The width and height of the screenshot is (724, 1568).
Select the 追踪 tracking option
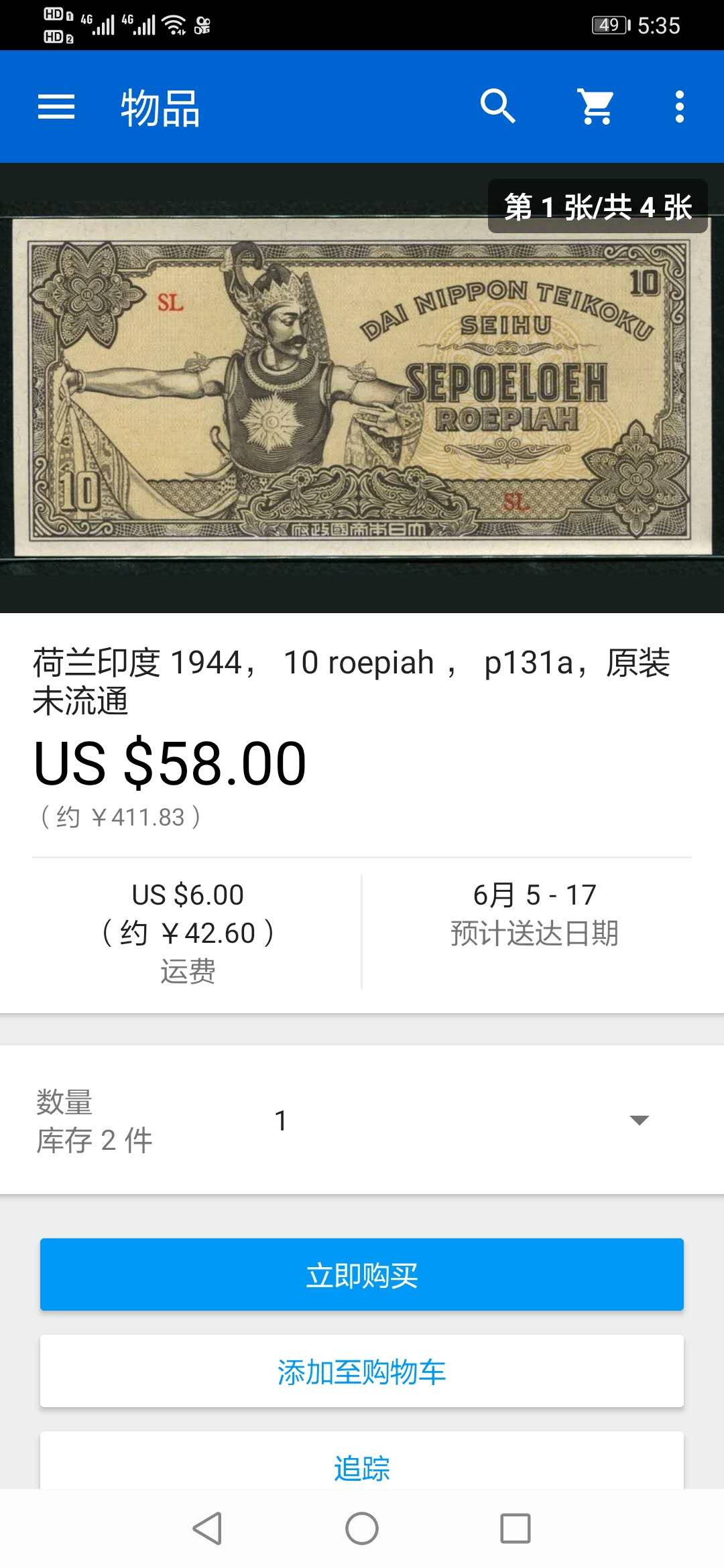pyautogui.click(x=362, y=1467)
